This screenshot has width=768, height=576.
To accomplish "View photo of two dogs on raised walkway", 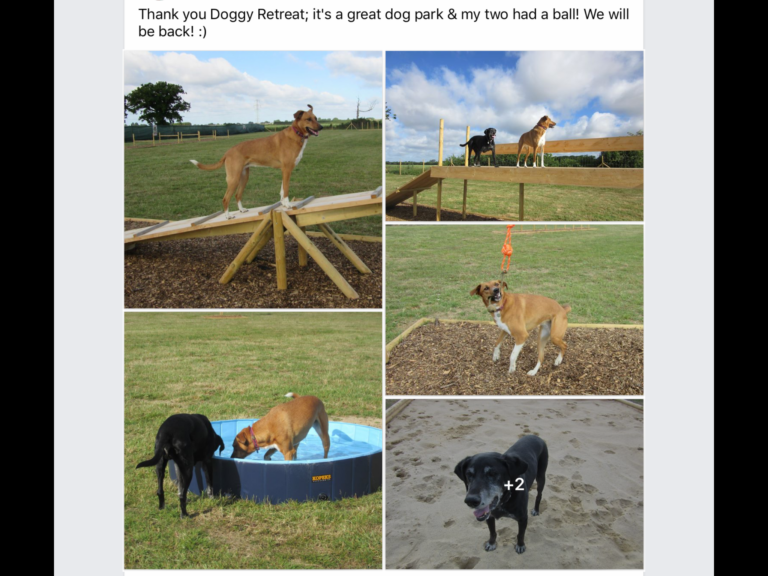I will coord(514,136).
